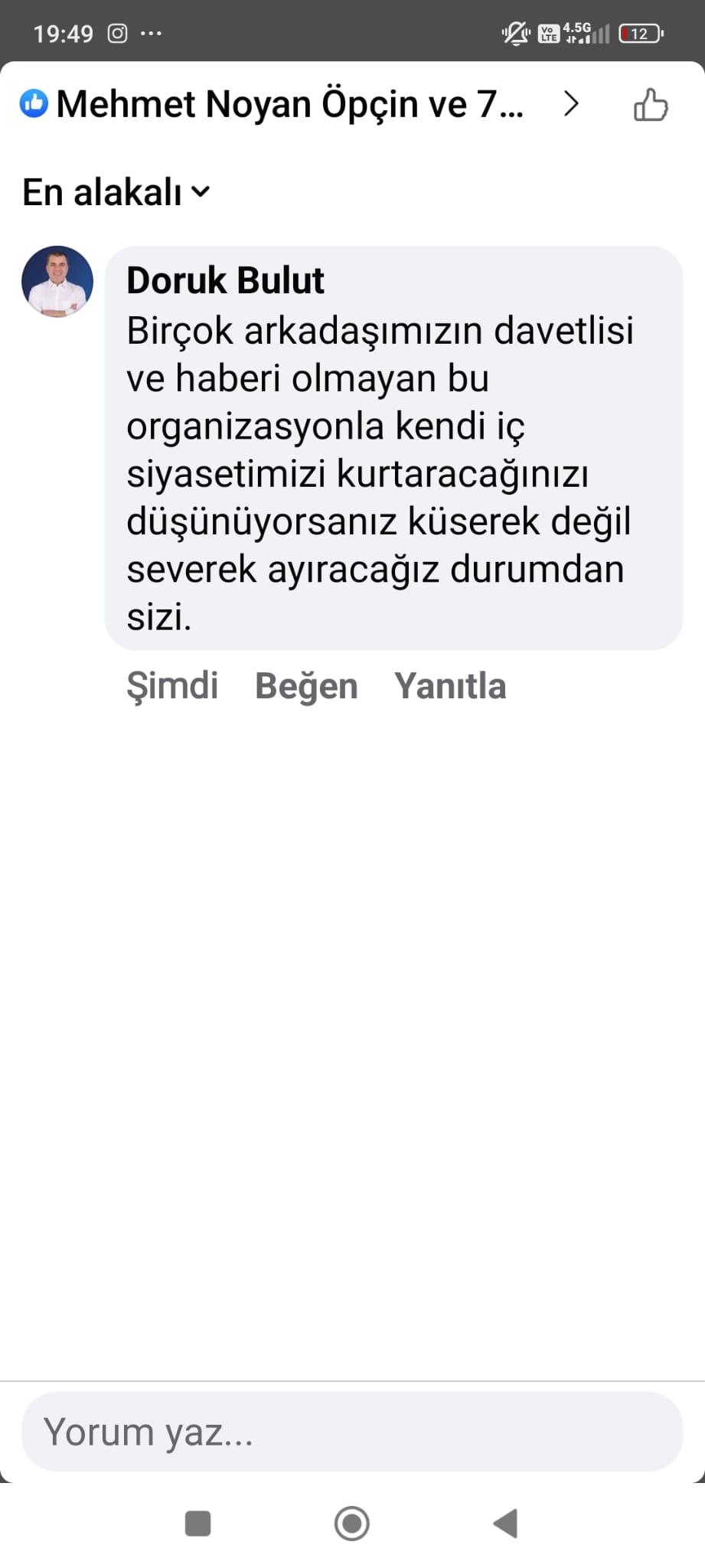Viewport: 705px width, 1568px height.
Task: Reply to Doruk Bulut's comment with Yanıtla
Action: [x=450, y=685]
